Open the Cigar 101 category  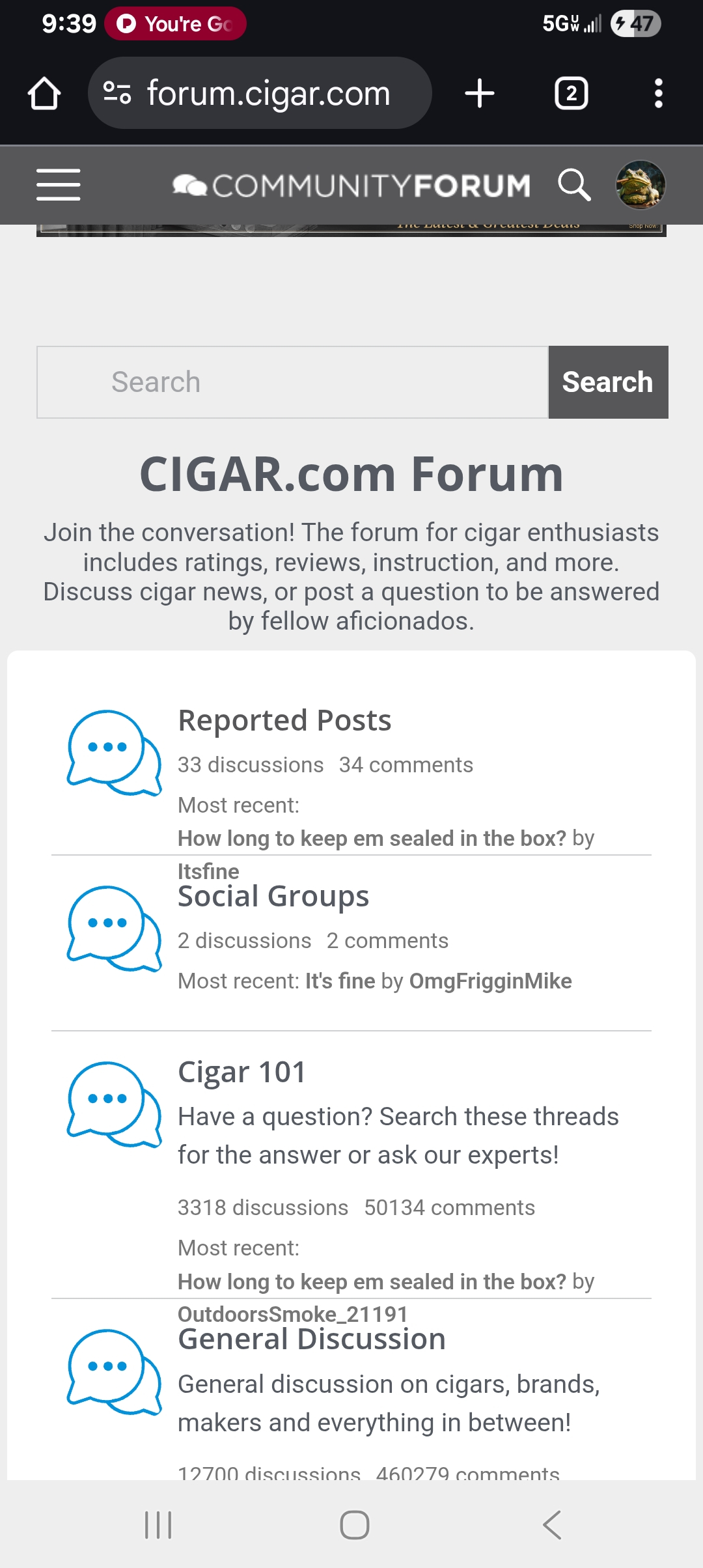(x=241, y=1072)
